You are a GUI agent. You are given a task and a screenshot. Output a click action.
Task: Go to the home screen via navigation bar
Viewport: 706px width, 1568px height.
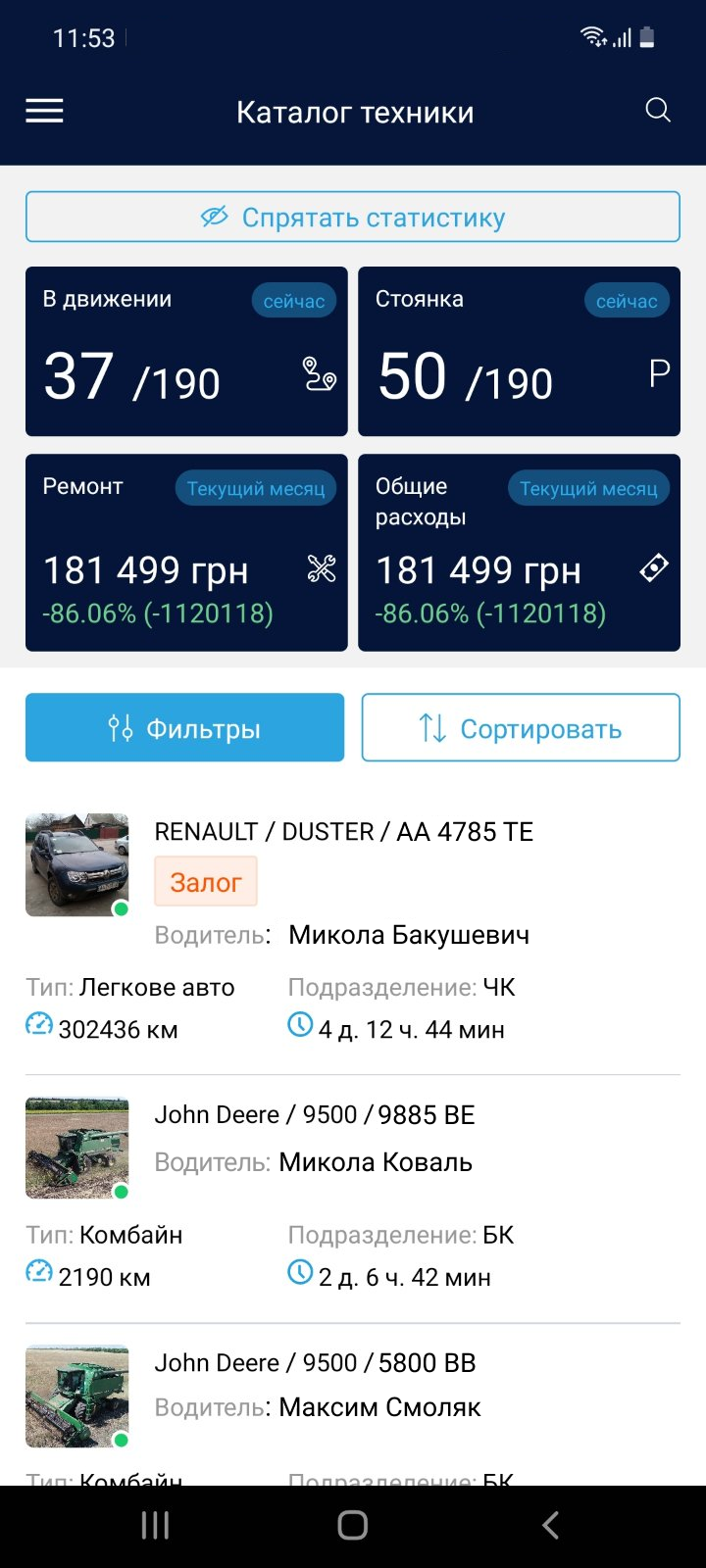click(353, 1525)
